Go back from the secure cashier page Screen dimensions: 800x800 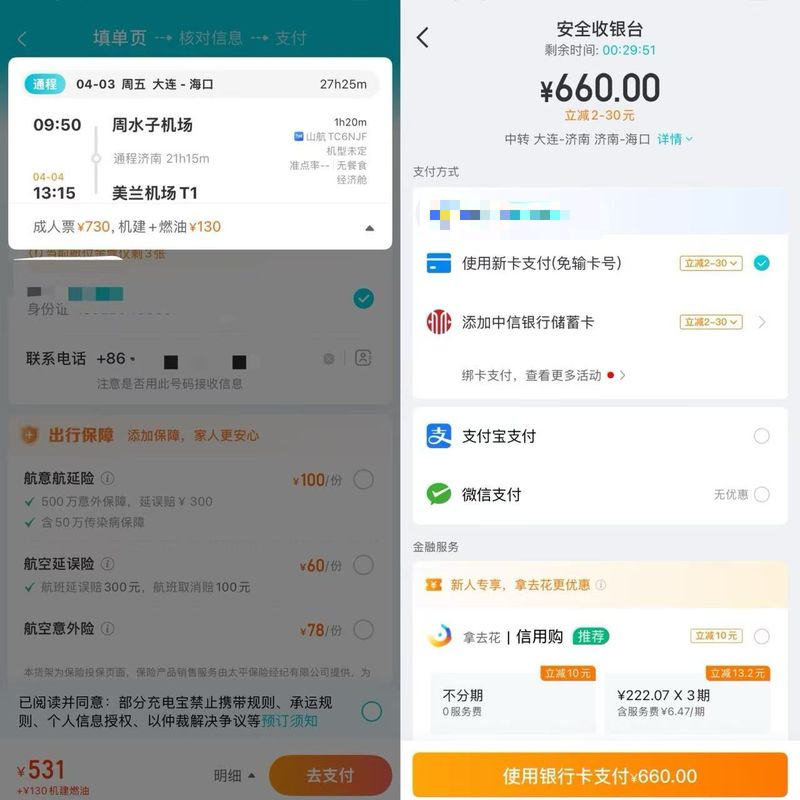tap(423, 38)
